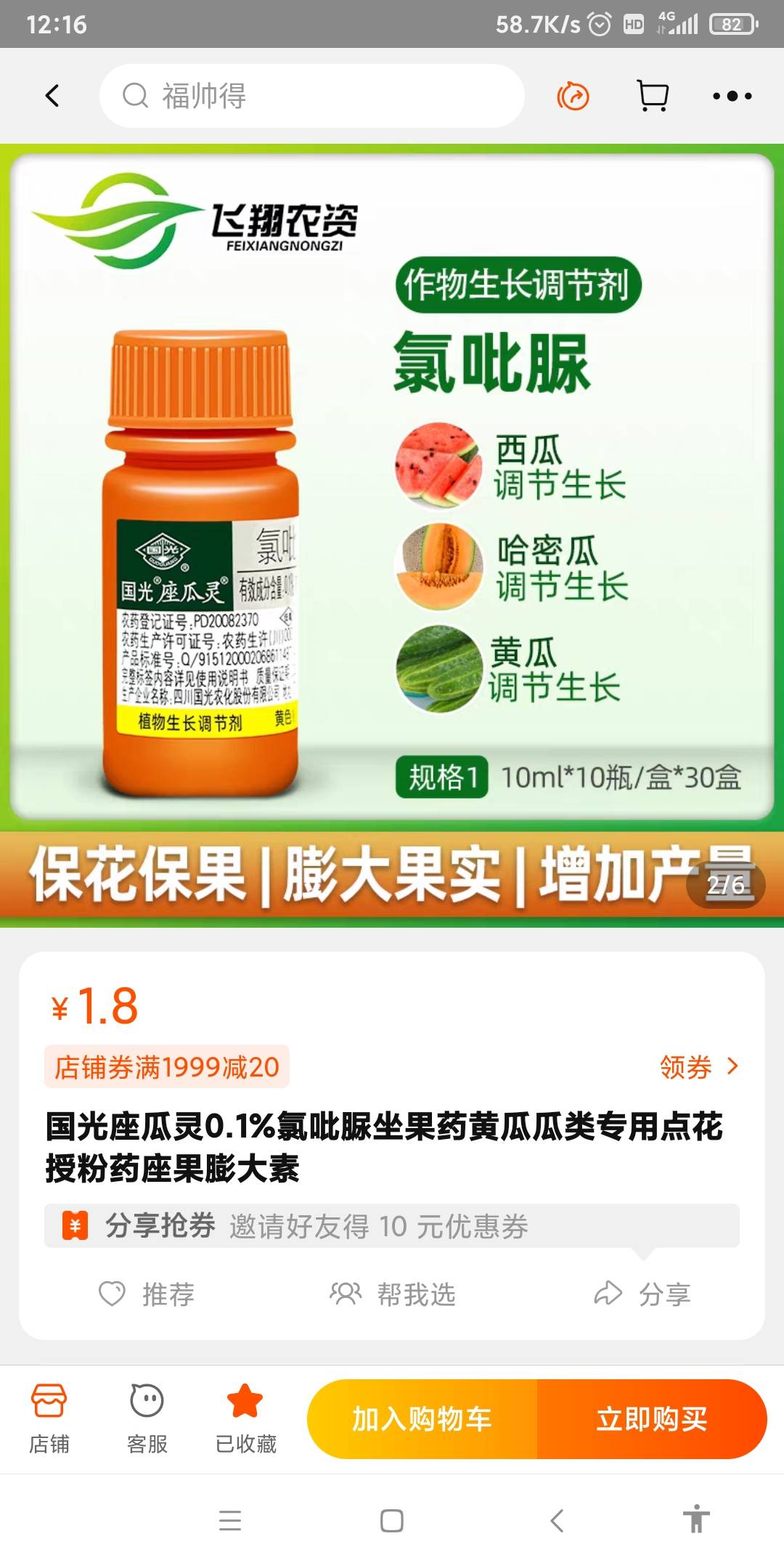Tap the orange share reward icon

(x=573, y=96)
